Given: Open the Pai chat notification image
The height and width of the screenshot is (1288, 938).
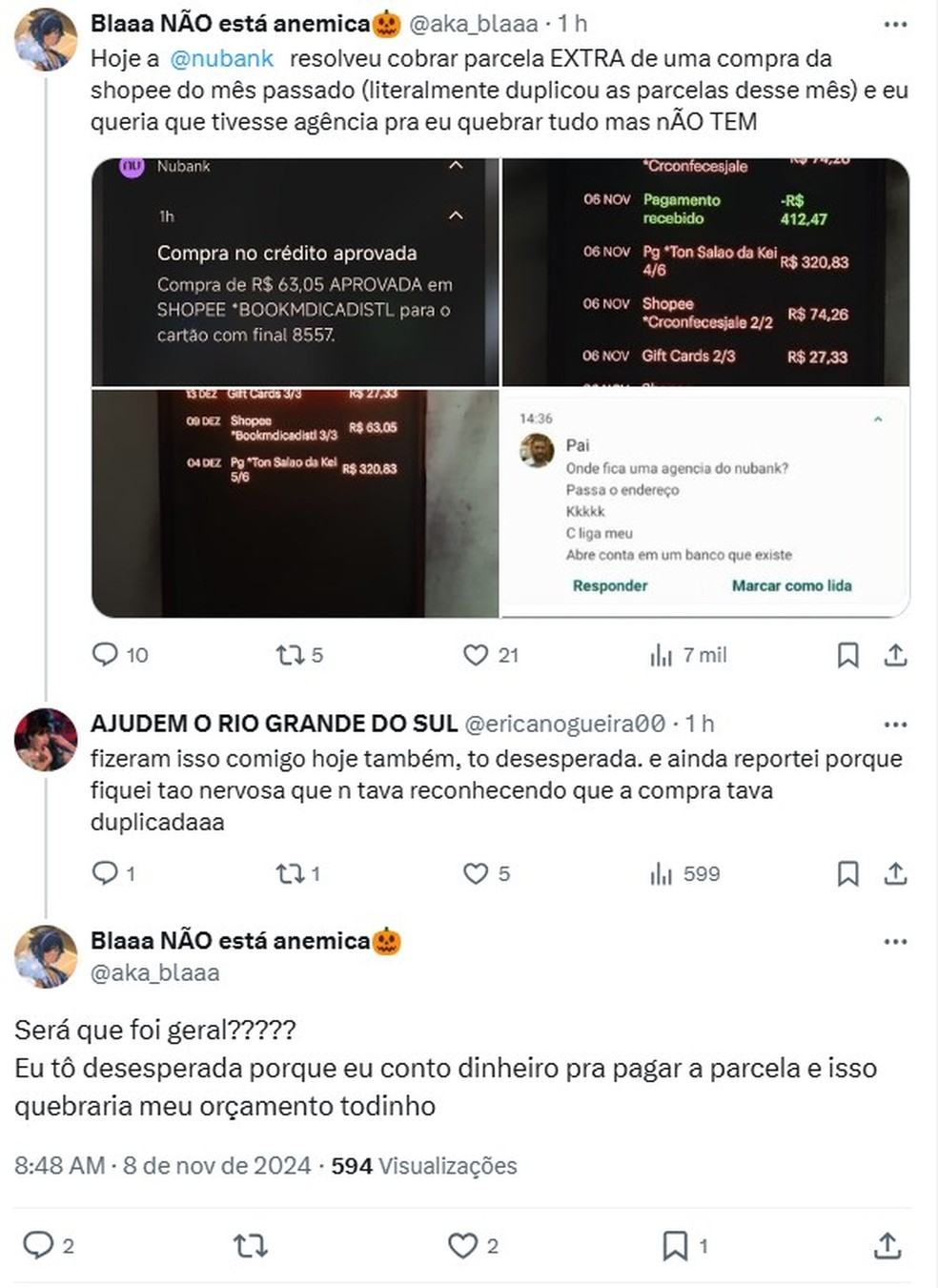Looking at the screenshot, I should coord(705,503).
